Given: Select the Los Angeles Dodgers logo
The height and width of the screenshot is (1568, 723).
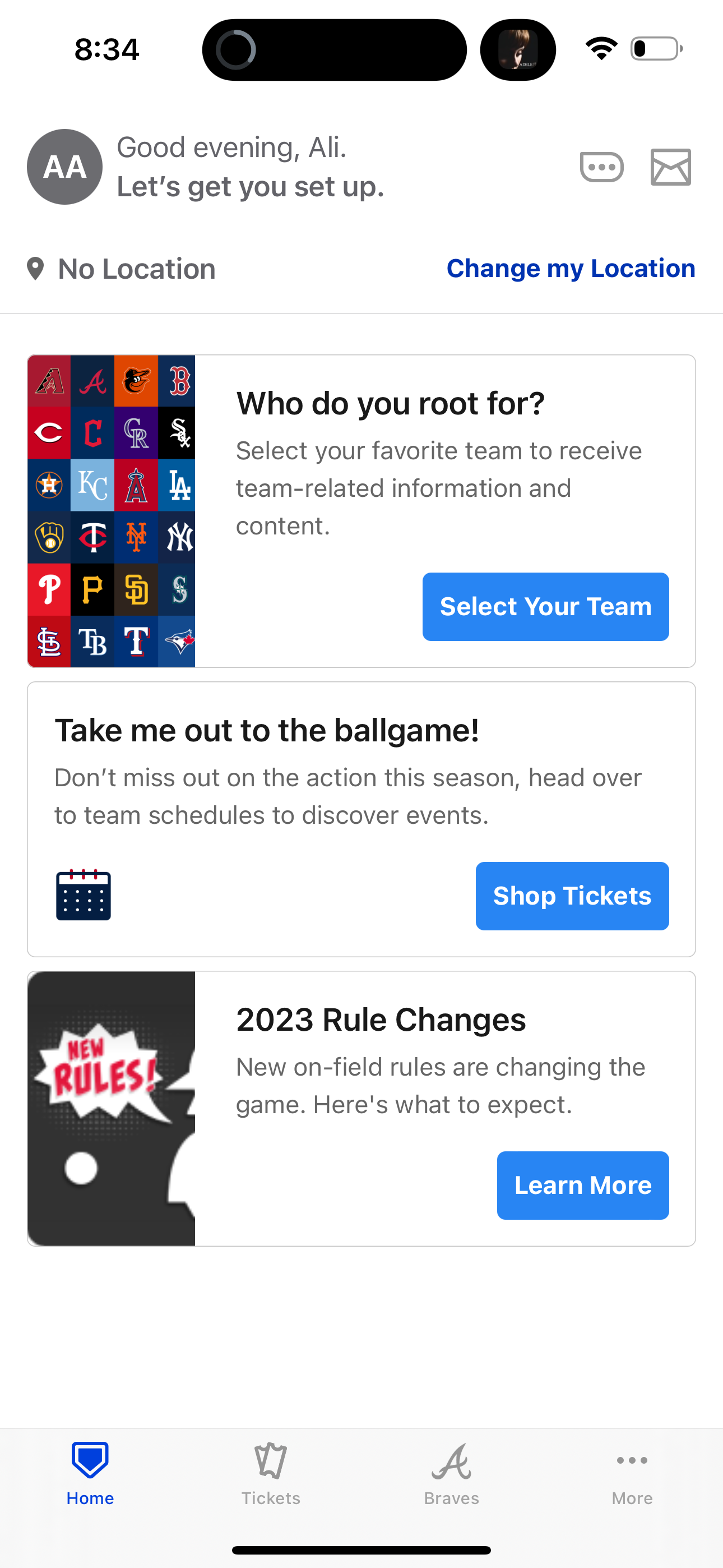Looking at the screenshot, I should click(x=178, y=486).
